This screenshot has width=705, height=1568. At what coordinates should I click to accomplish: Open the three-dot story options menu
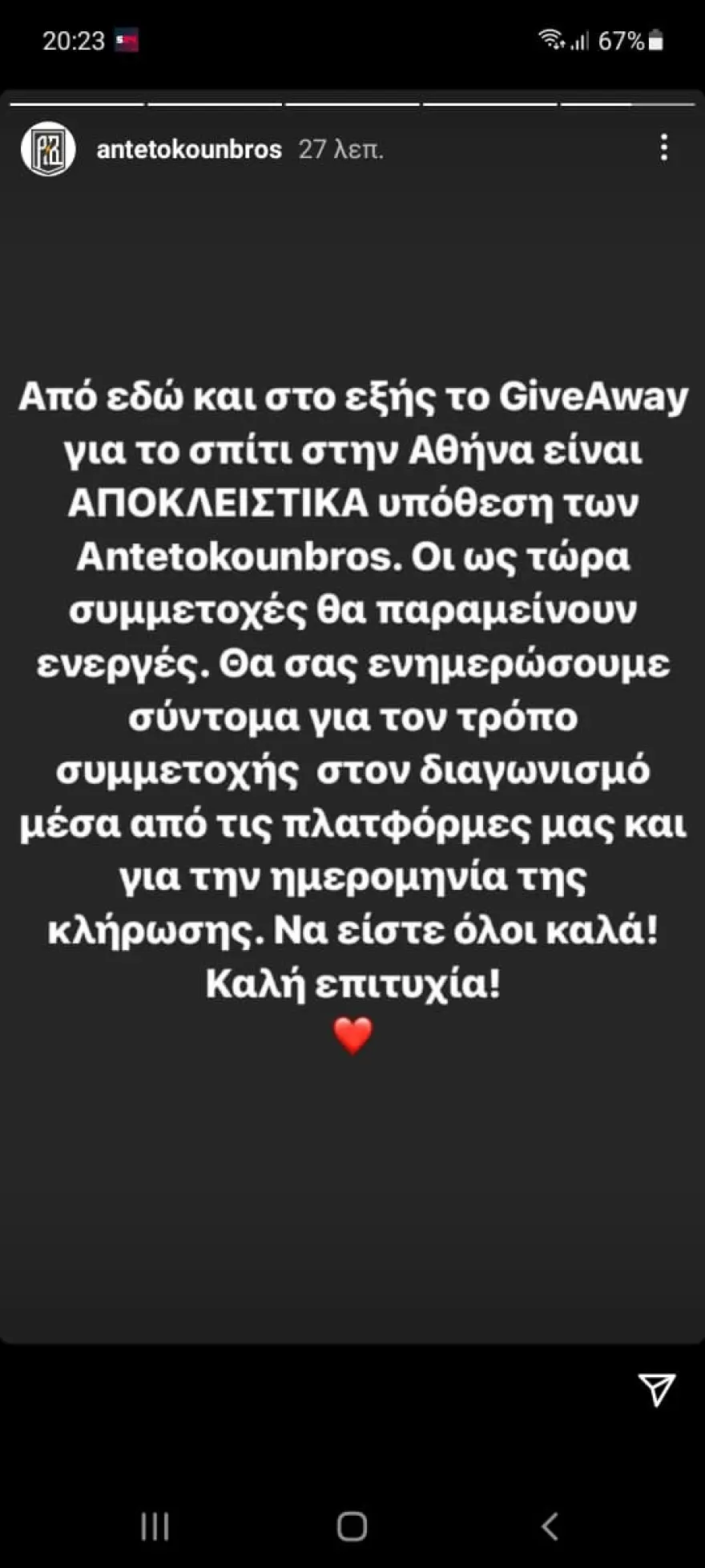[x=663, y=148]
